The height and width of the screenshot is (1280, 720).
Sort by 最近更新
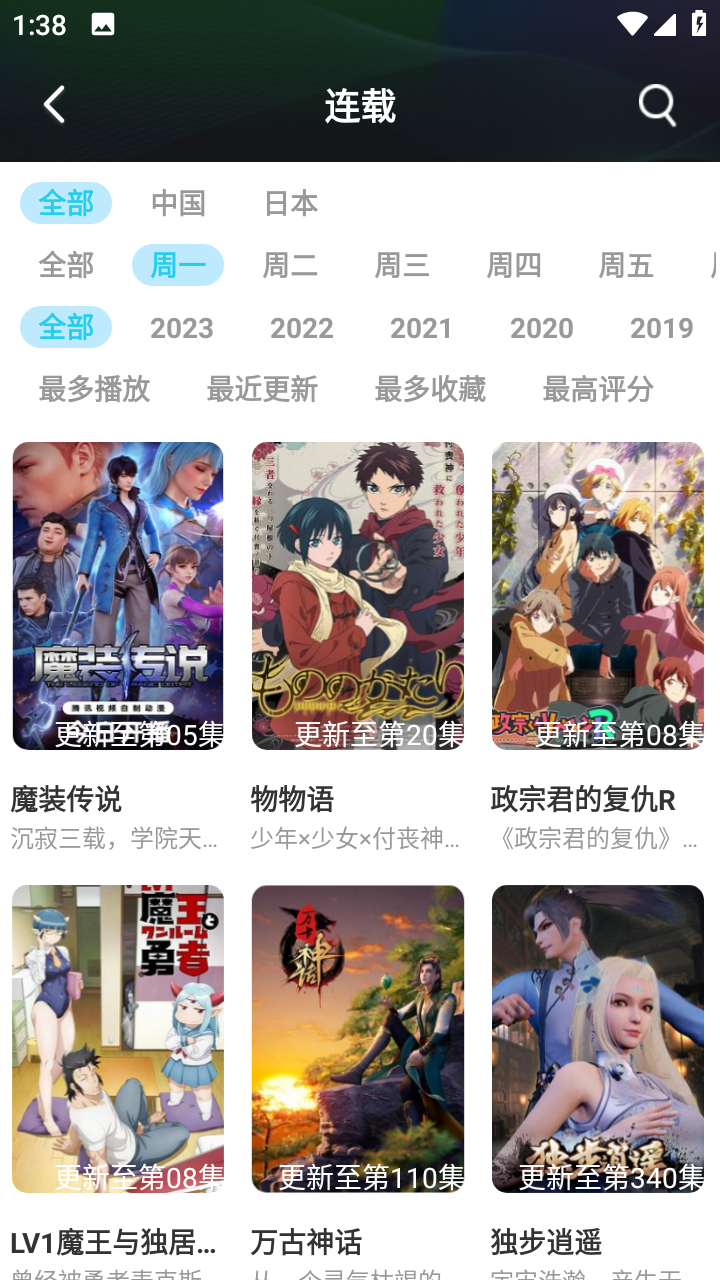(262, 389)
